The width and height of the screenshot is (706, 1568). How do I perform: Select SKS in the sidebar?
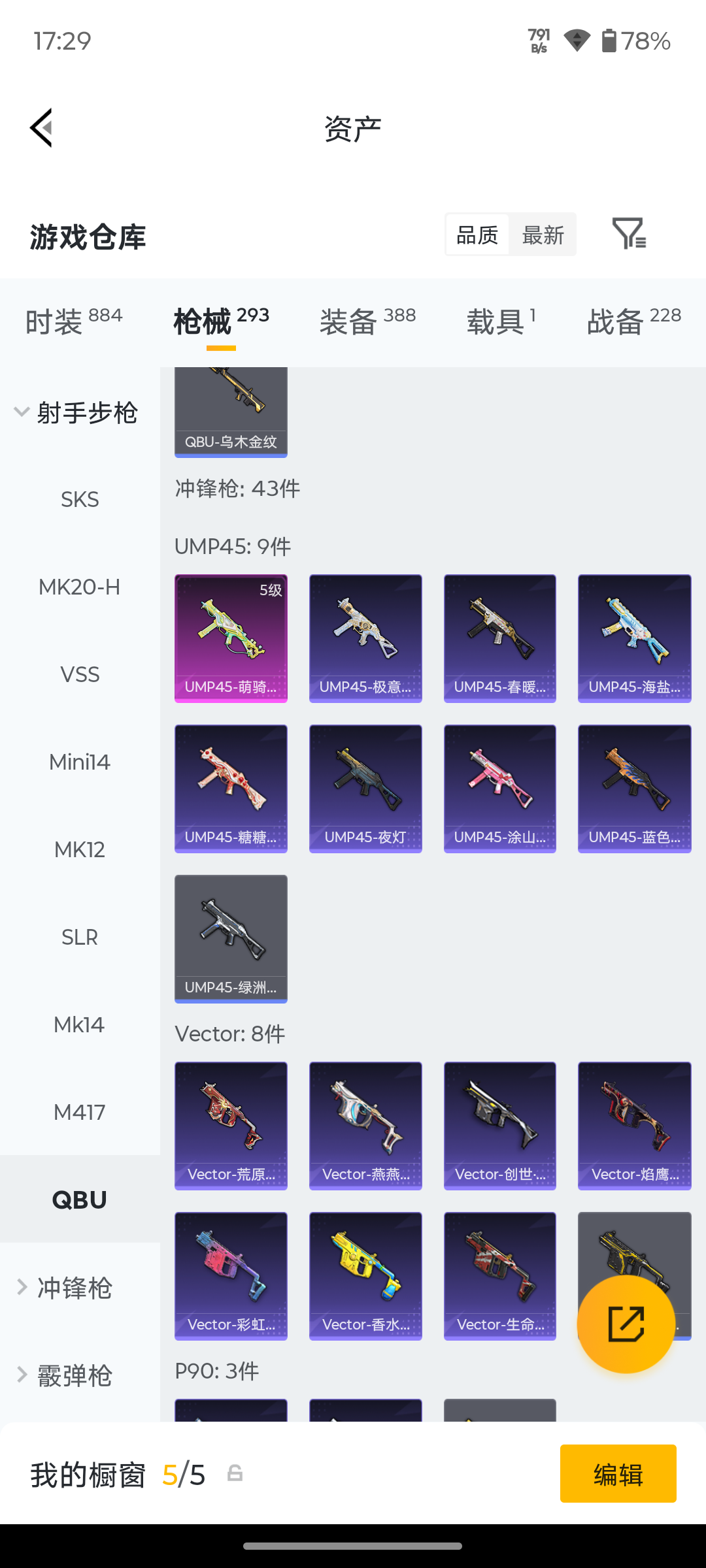pyautogui.click(x=80, y=500)
